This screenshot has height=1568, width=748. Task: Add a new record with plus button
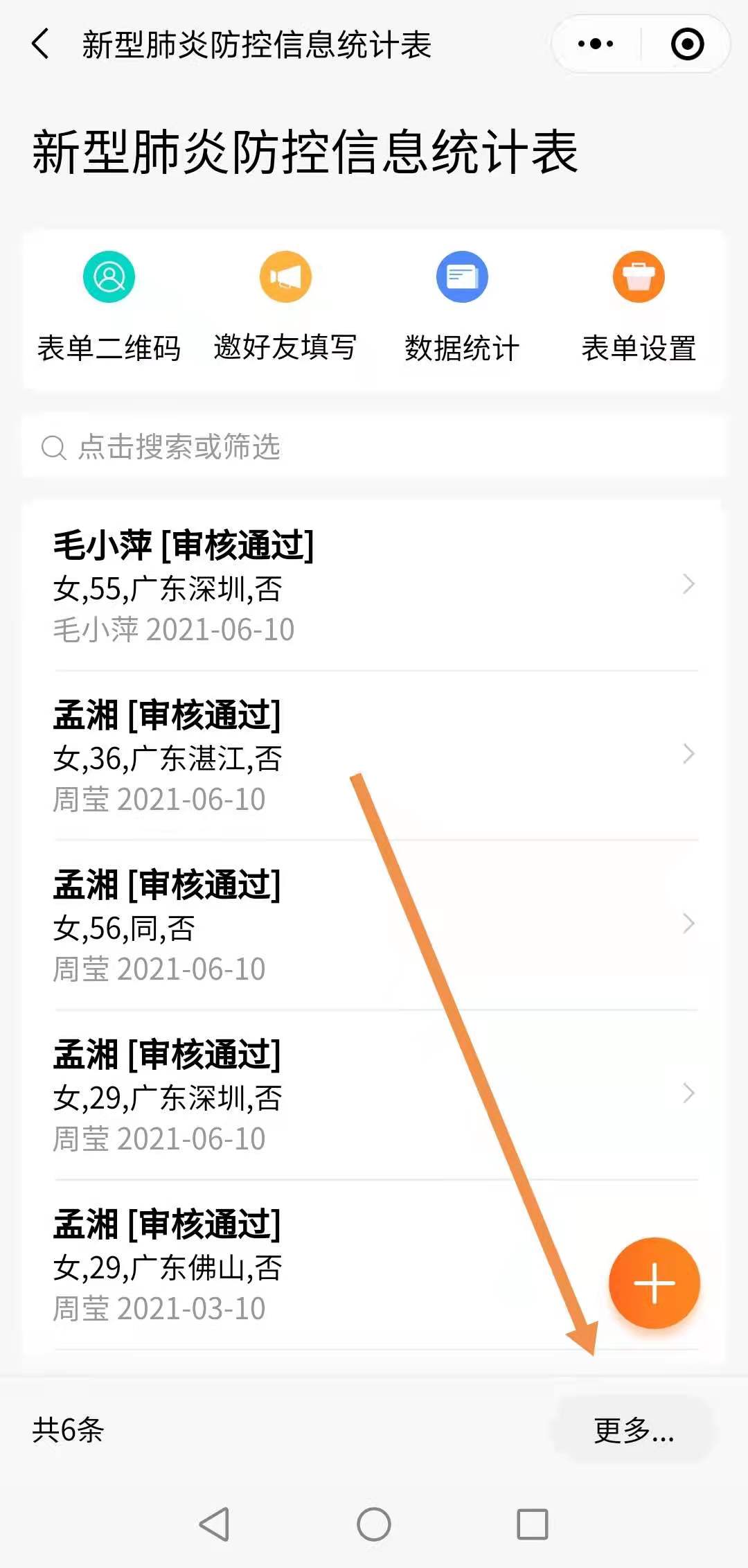coord(654,1283)
